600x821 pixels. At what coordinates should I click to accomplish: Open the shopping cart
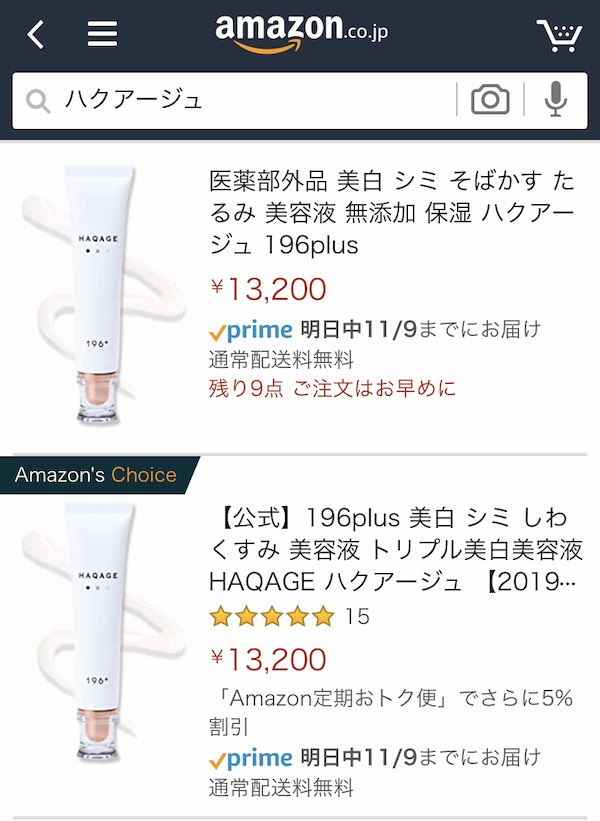(558, 35)
